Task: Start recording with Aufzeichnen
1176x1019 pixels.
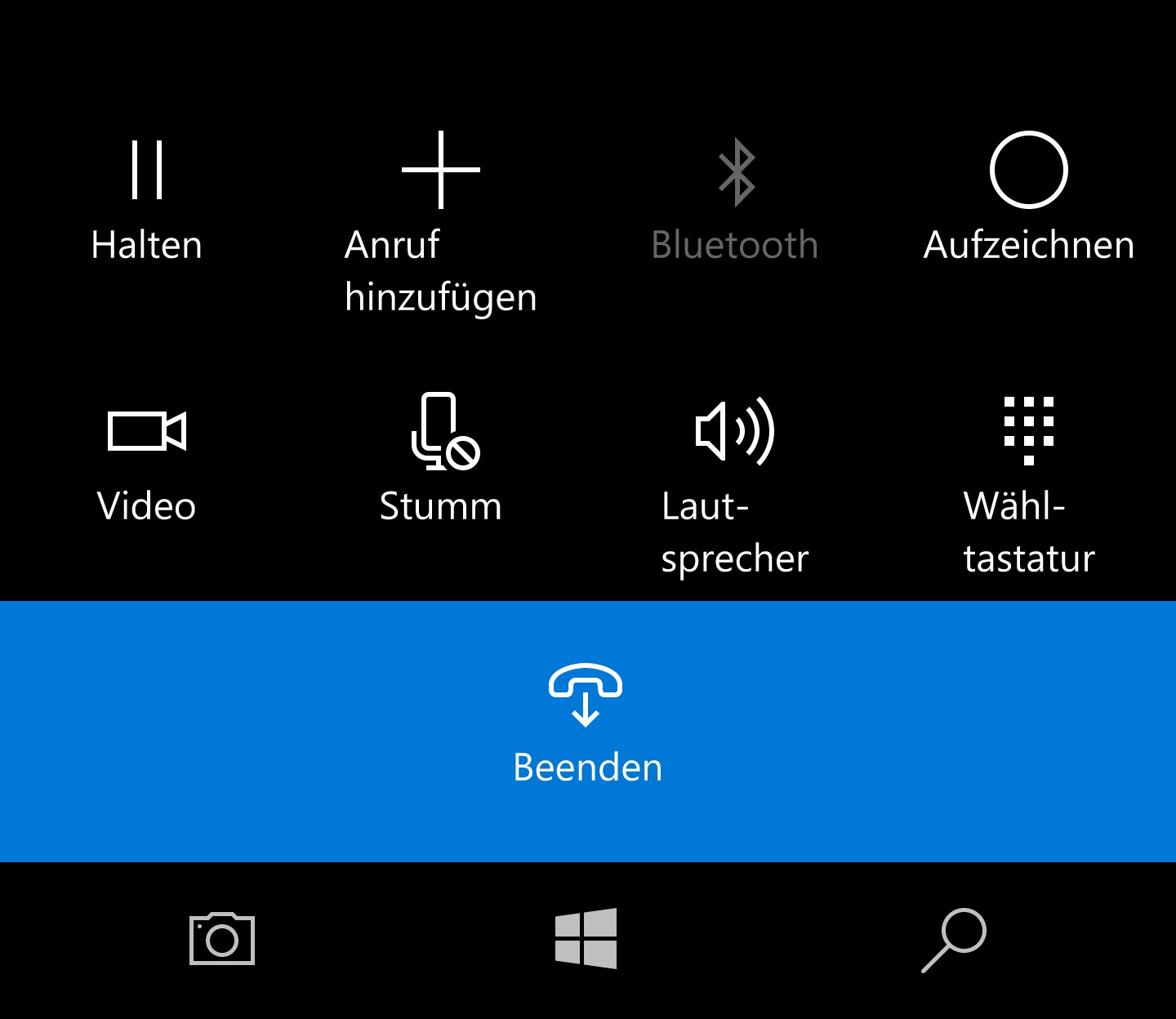Action: tap(1028, 196)
